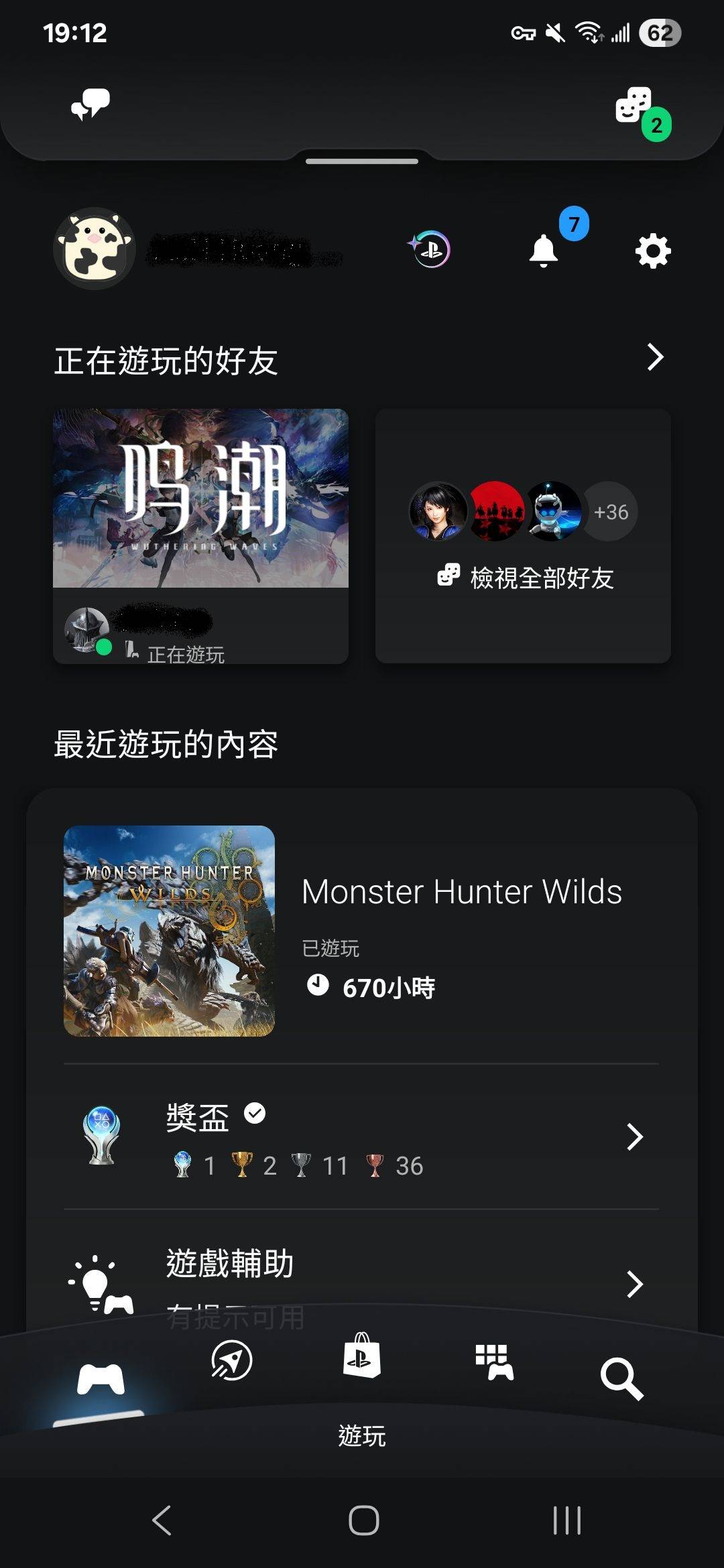
Task: Select the 遊玩 controller tab
Action: (x=101, y=1380)
